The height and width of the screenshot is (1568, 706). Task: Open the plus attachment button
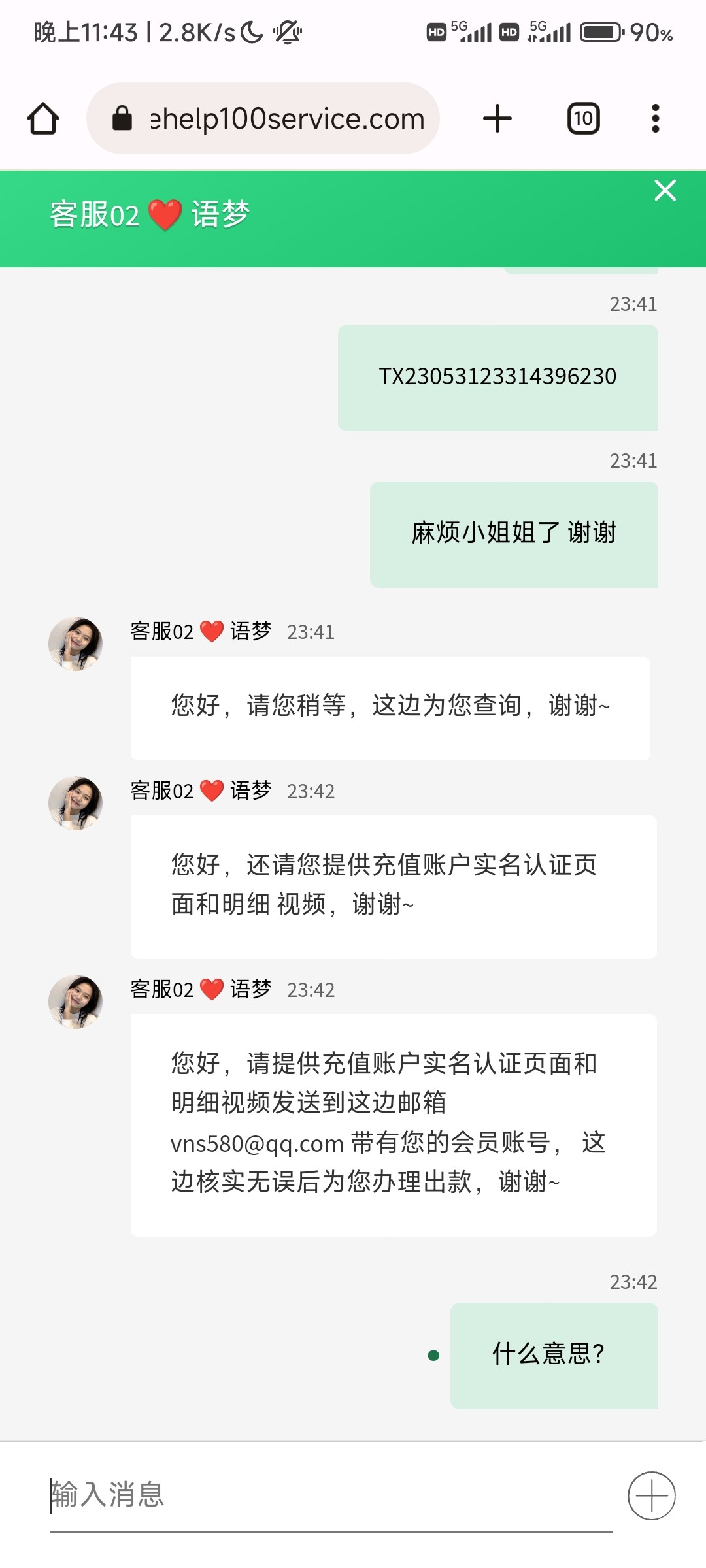[651, 1495]
